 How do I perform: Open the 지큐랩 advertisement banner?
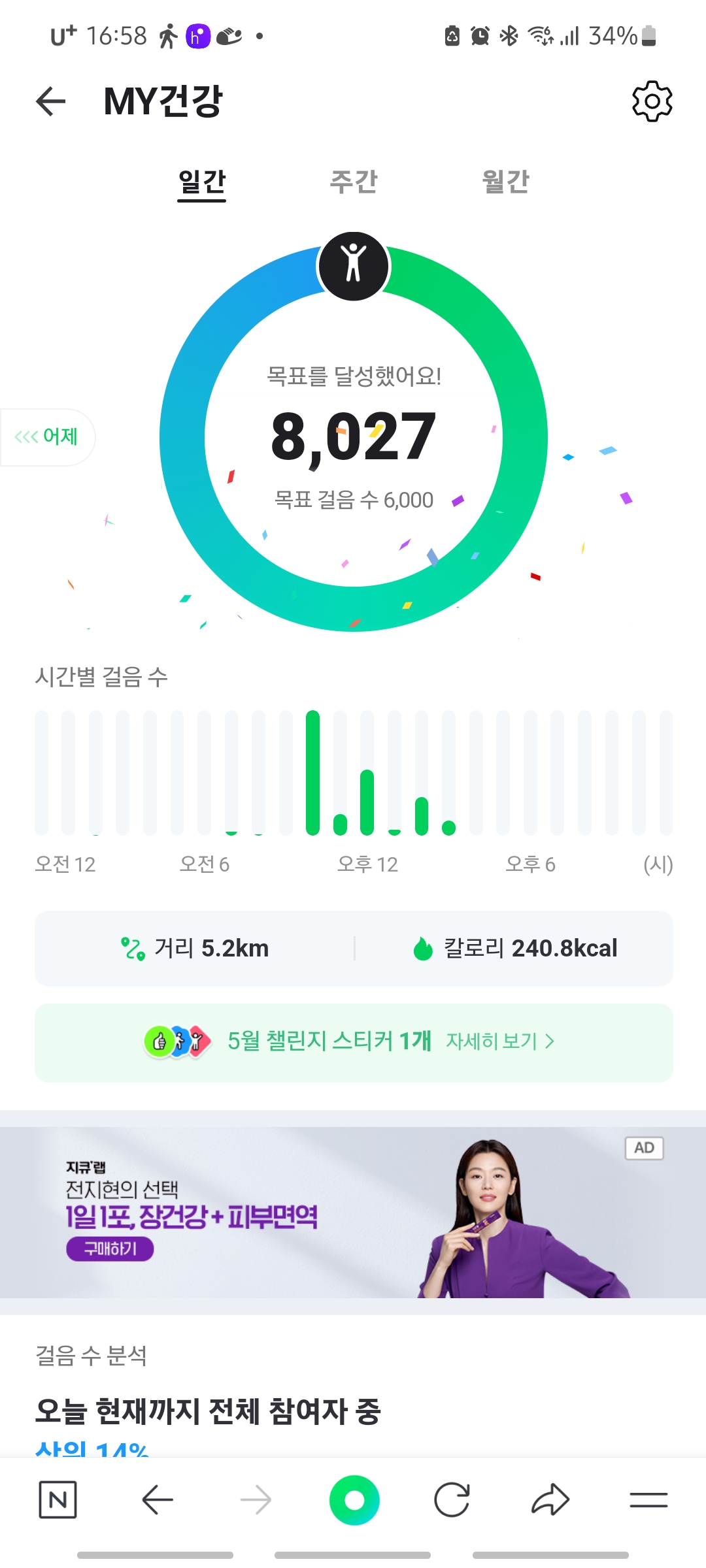(353, 1212)
